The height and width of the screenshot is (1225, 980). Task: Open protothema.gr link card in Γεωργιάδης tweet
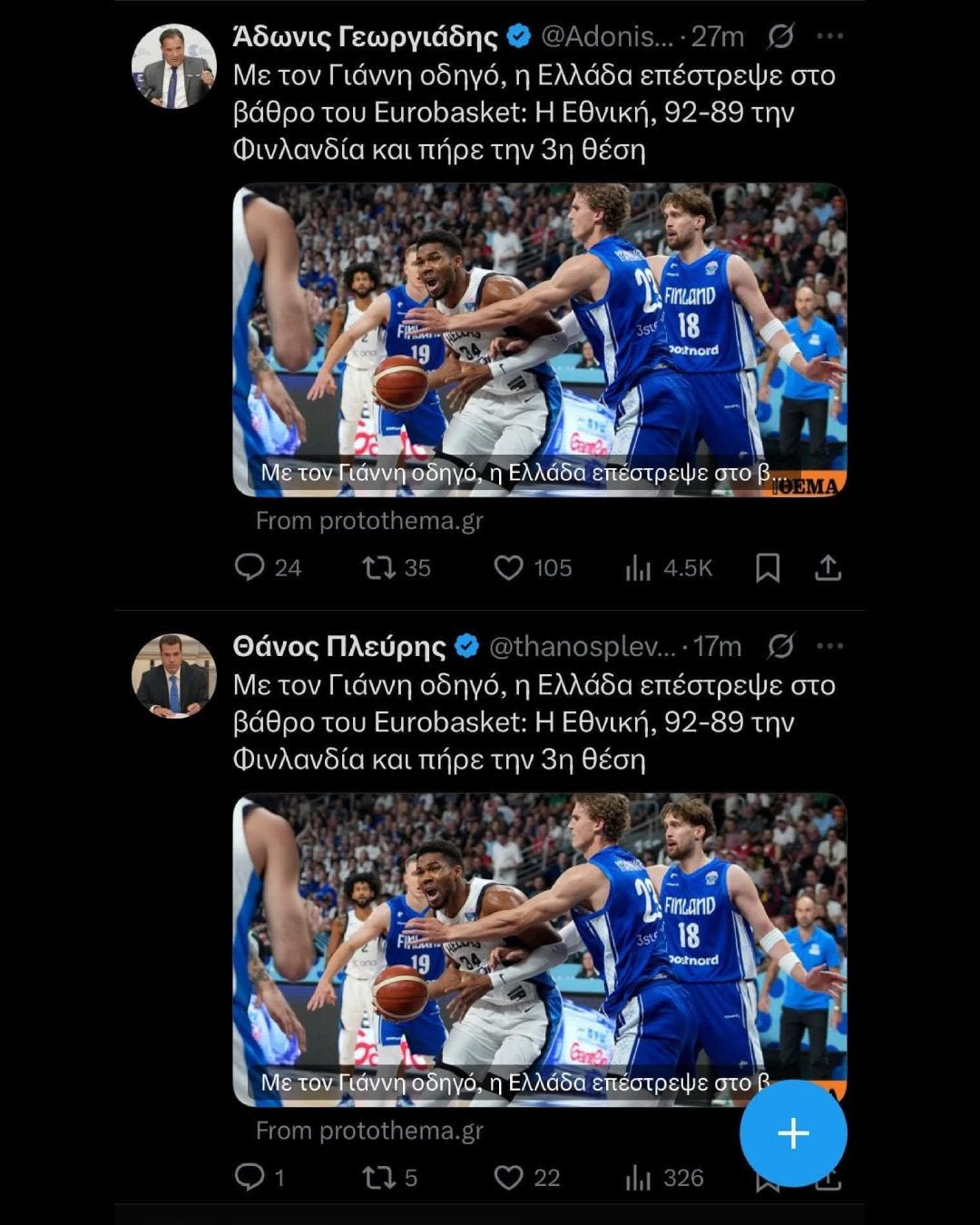pyautogui.click(x=539, y=340)
